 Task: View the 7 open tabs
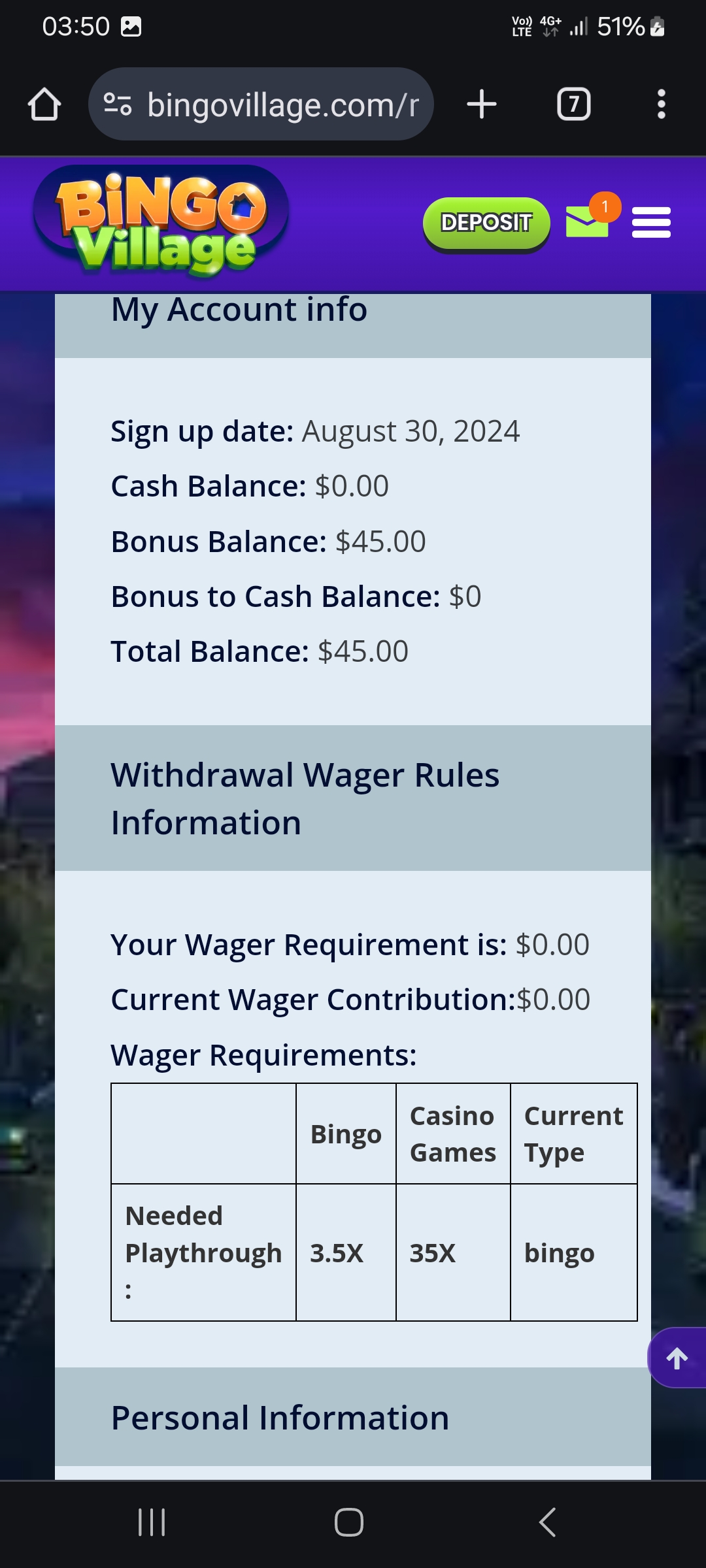tap(573, 105)
